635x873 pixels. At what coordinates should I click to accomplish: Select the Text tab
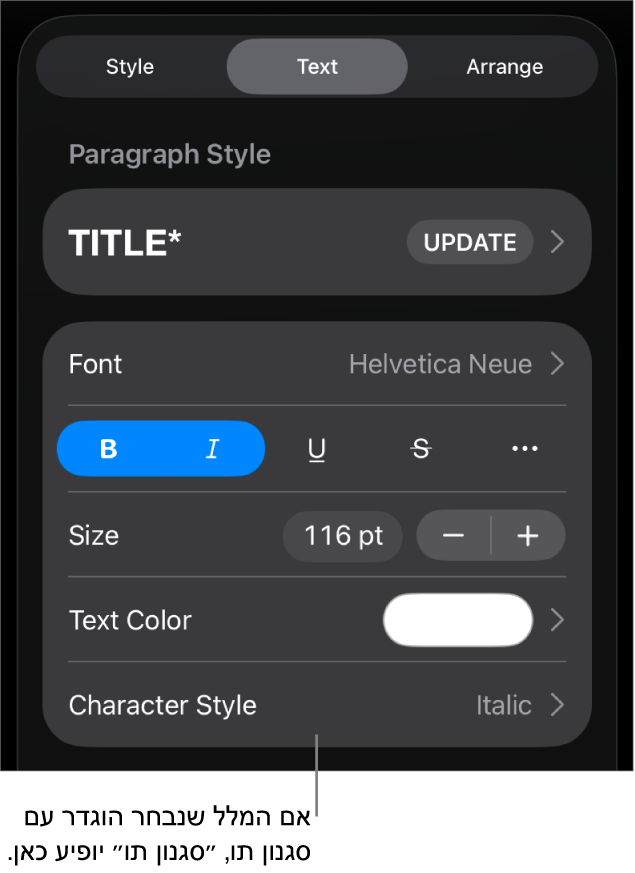point(317,67)
